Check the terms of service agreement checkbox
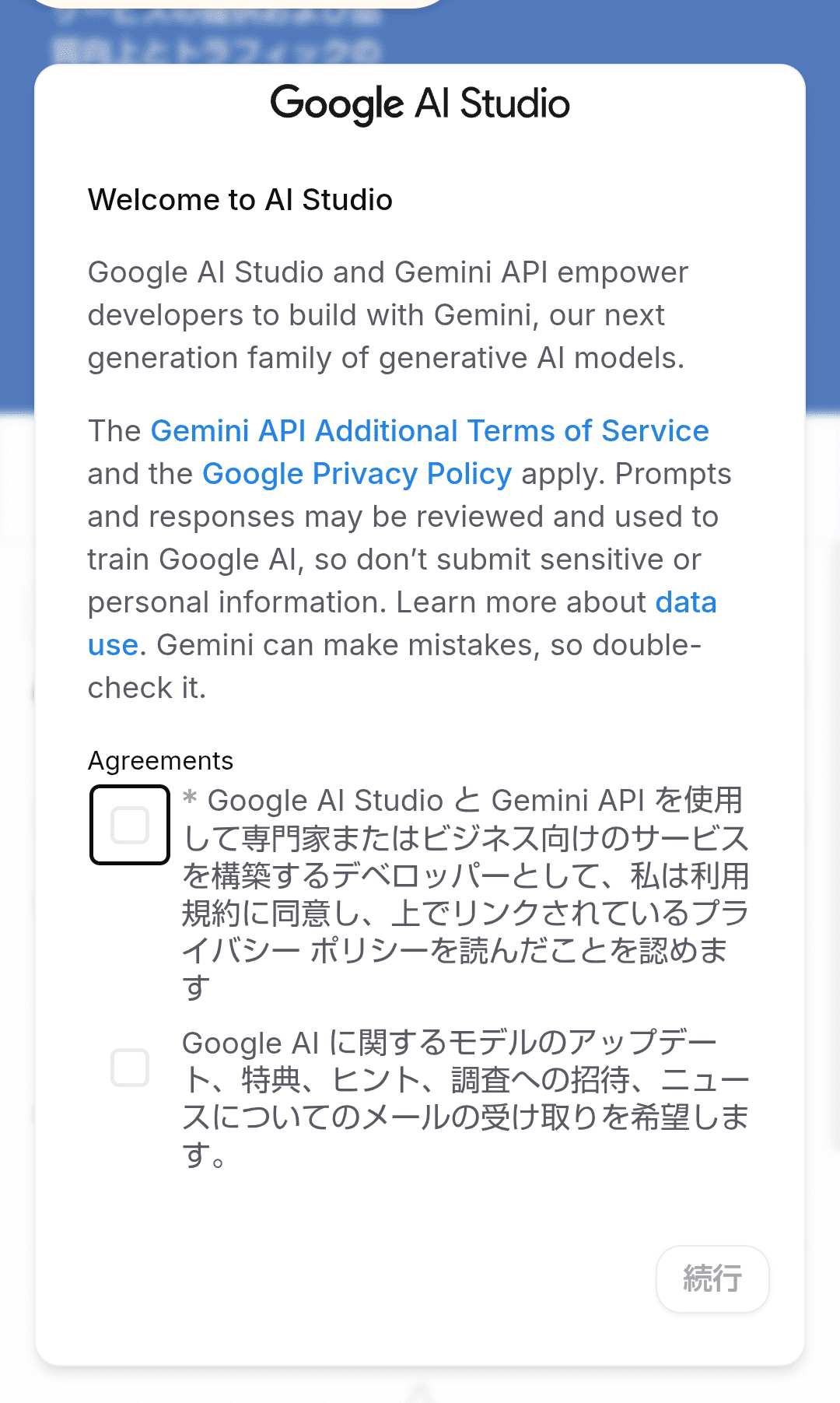Screen dimensions: 840x1403 [x=130, y=825]
